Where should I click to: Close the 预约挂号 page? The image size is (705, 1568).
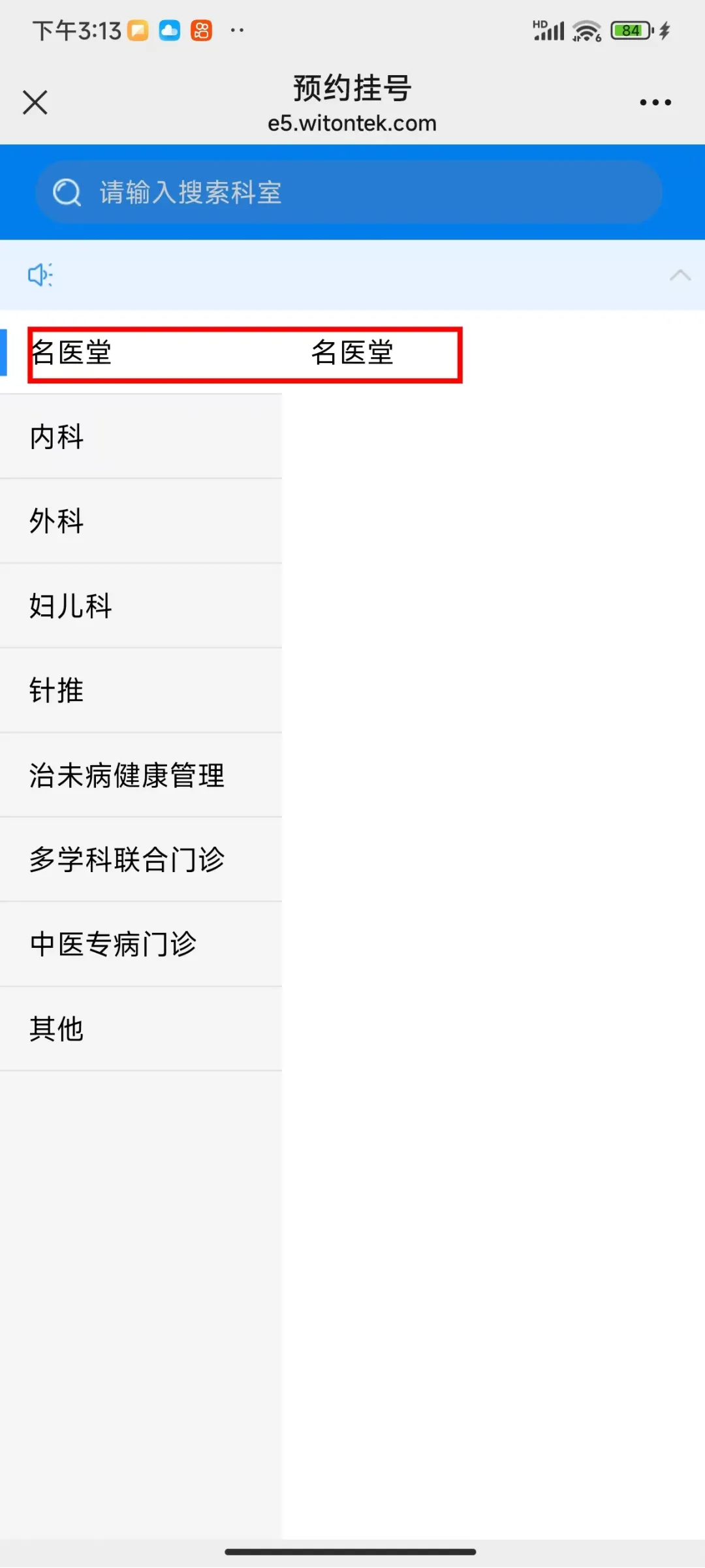click(35, 102)
